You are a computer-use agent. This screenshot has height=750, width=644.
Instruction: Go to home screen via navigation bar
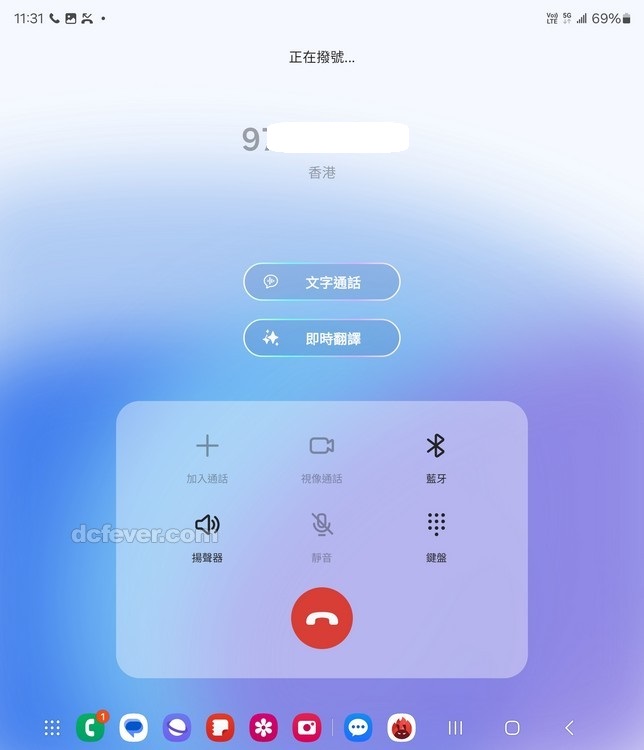pos(512,728)
